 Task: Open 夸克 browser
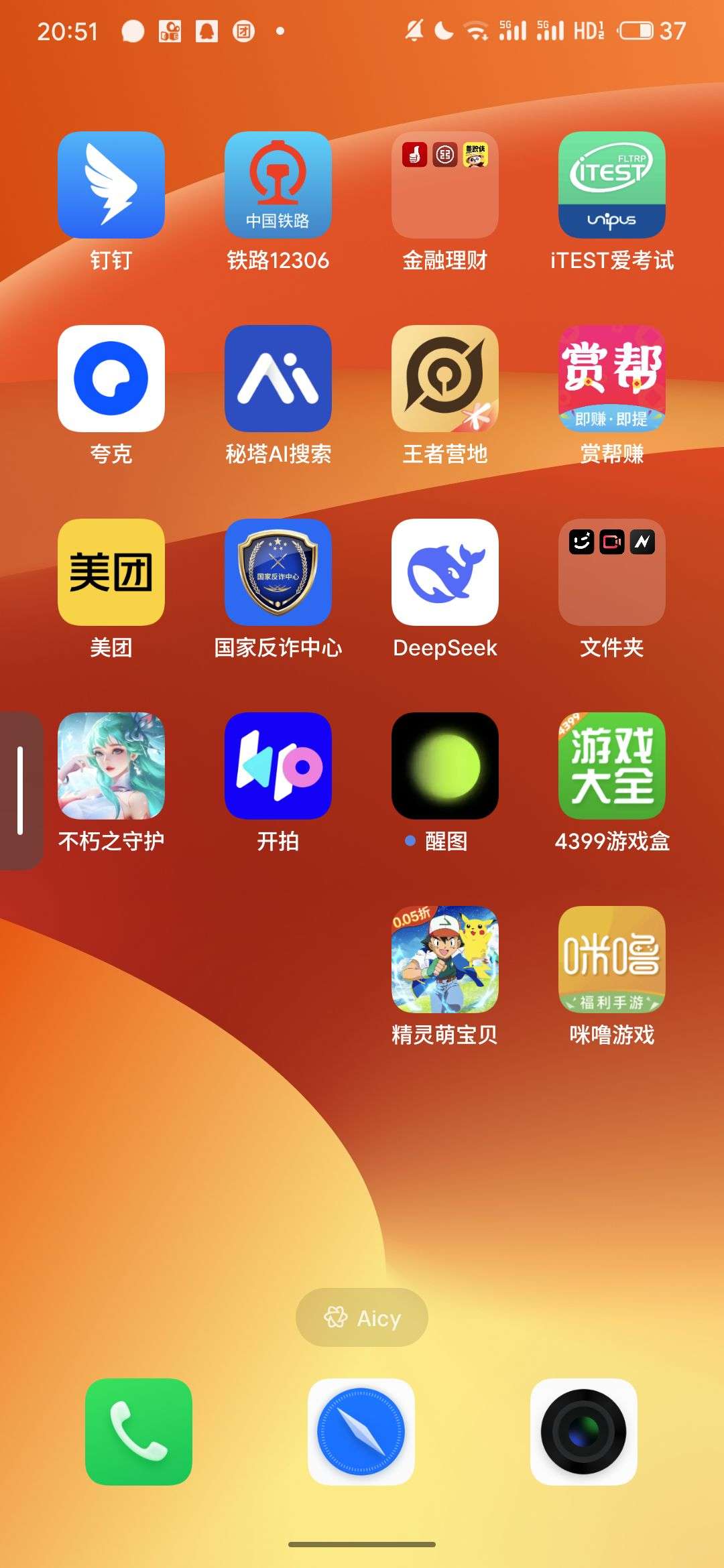coord(111,379)
